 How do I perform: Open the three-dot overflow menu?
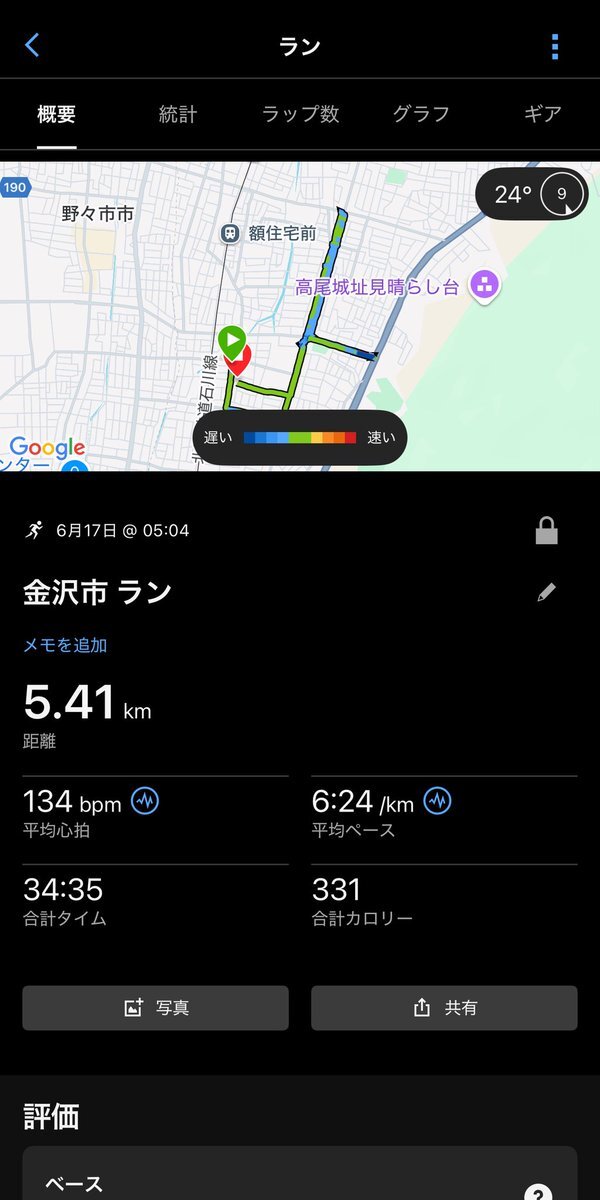click(555, 46)
